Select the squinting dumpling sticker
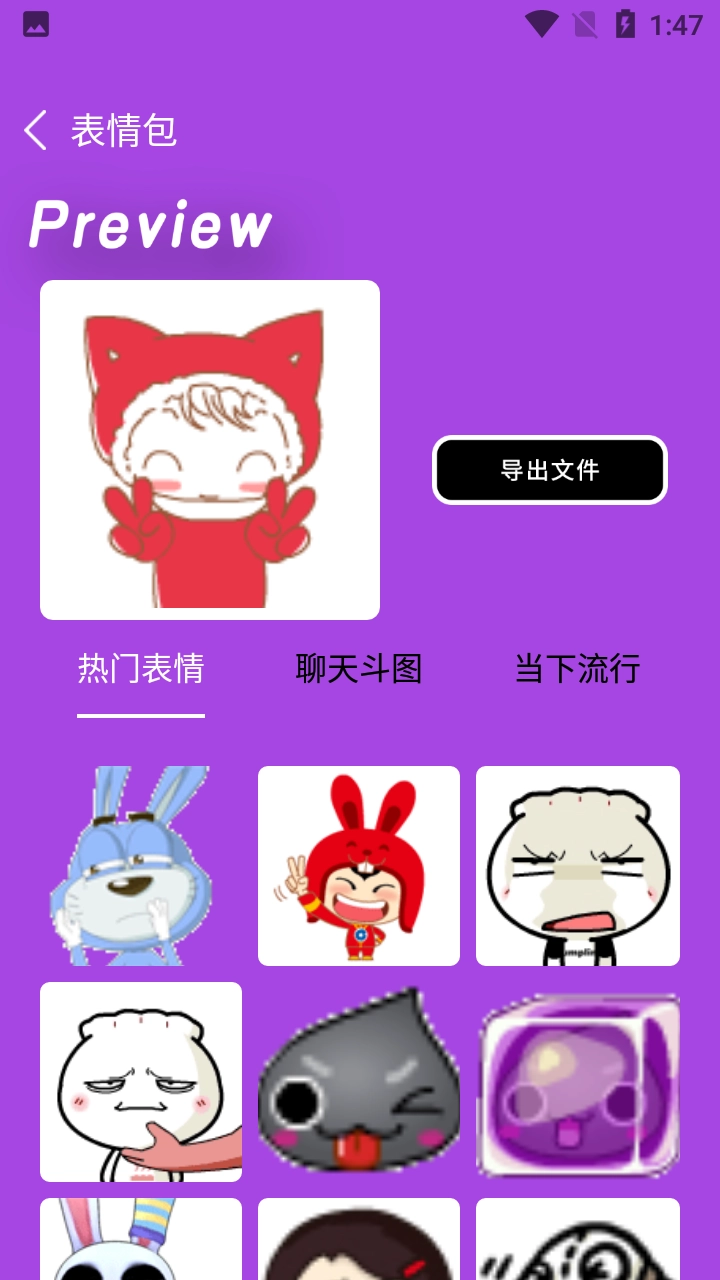This screenshot has height=1280, width=720. [140, 1080]
